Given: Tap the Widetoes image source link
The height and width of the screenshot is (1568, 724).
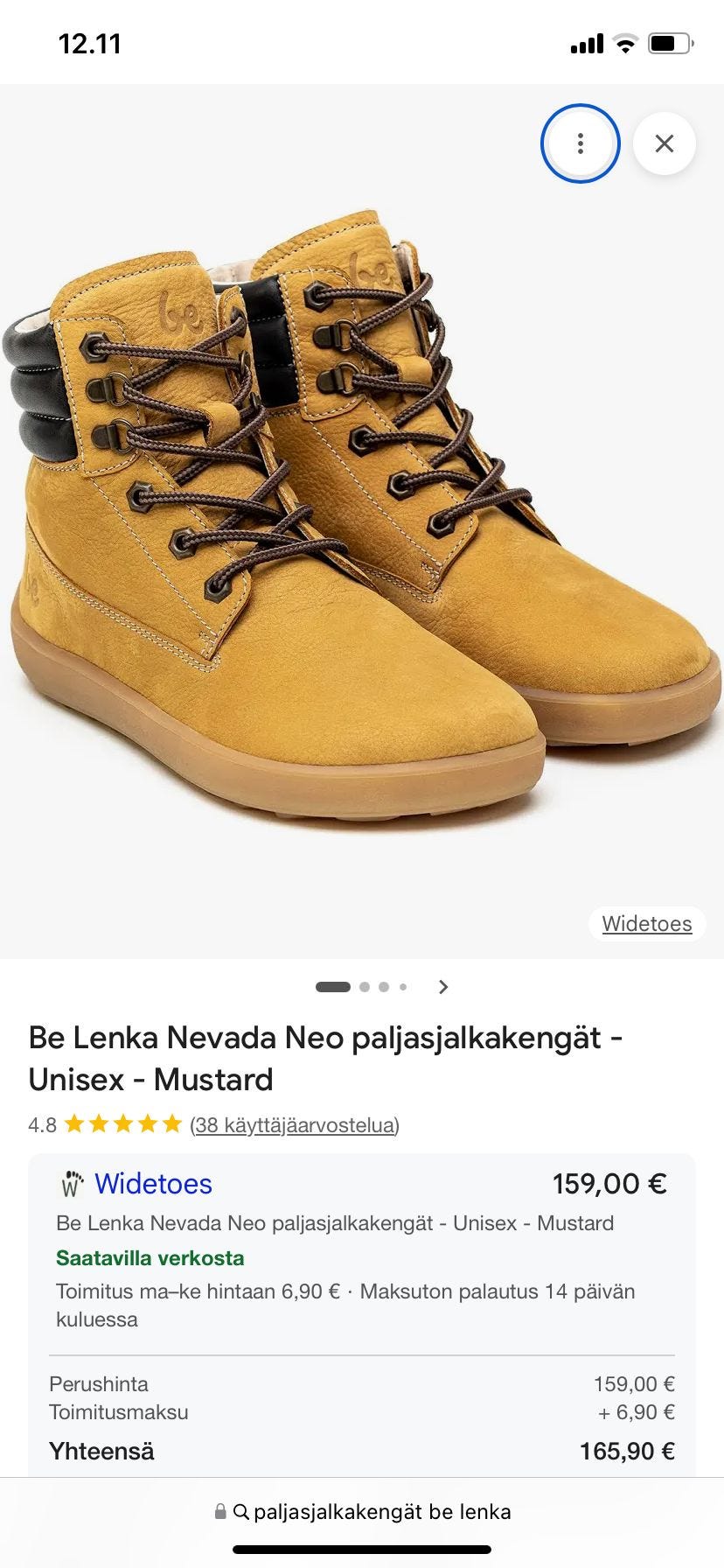Looking at the screenshot, I should click(646, 924).
